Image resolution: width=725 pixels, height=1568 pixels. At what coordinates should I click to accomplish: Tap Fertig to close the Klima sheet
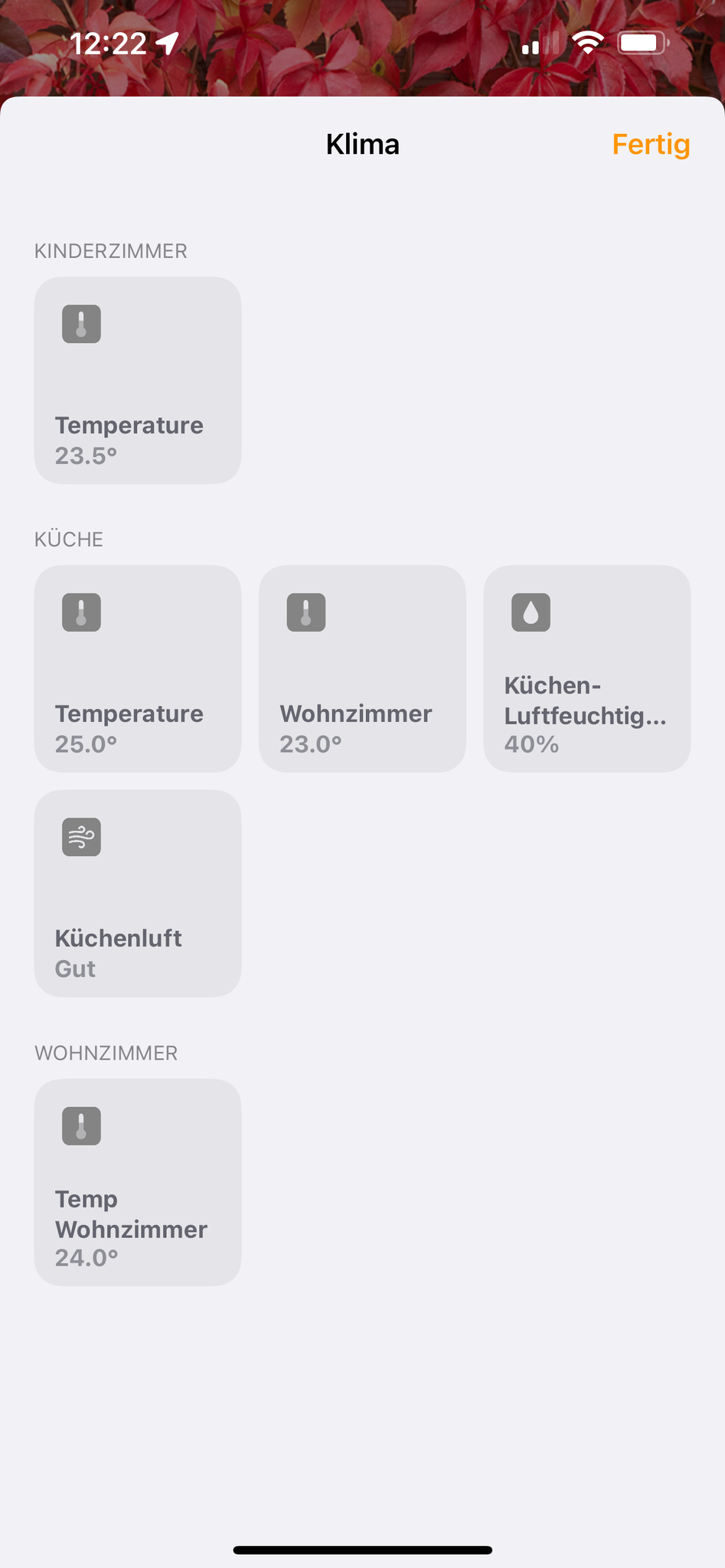coord(651,144)
